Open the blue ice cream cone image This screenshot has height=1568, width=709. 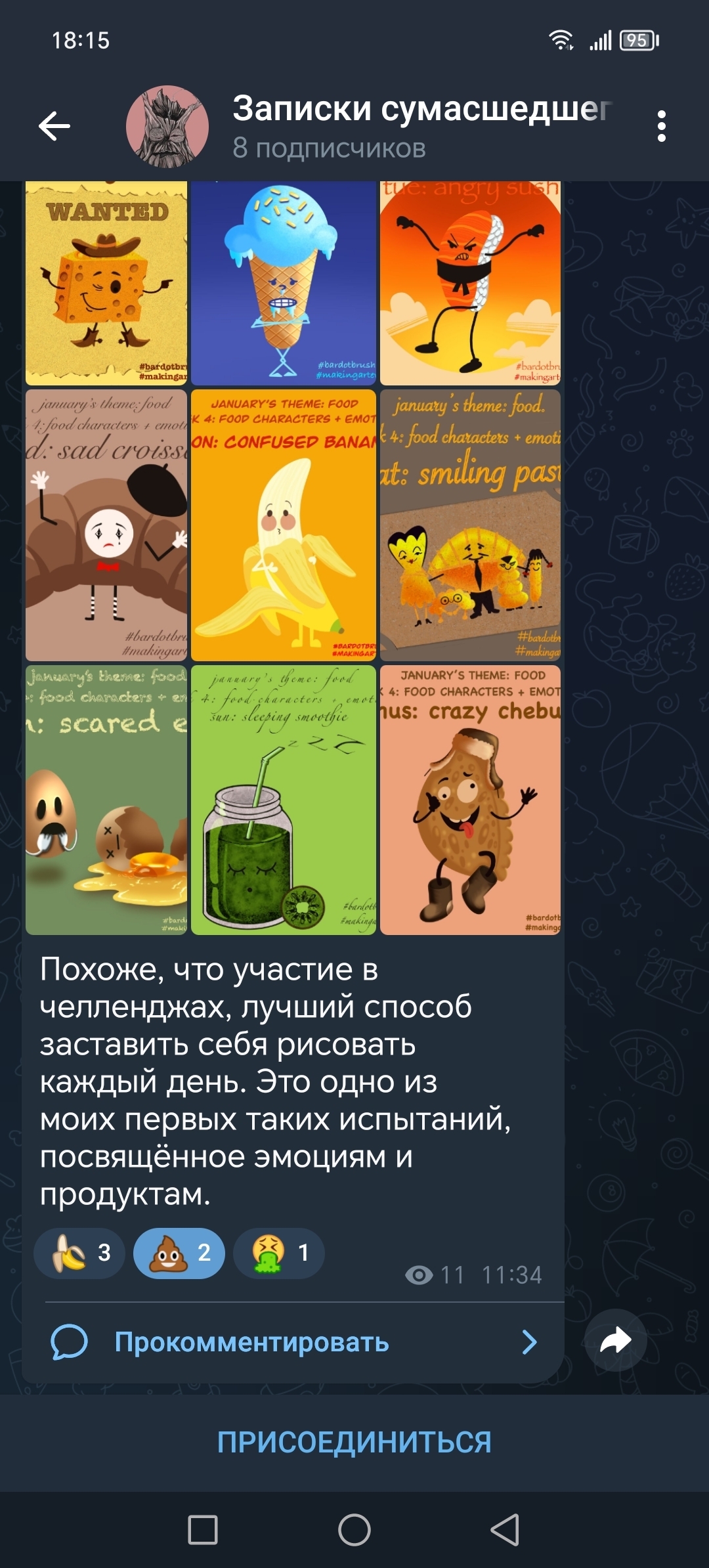(283, 282)
